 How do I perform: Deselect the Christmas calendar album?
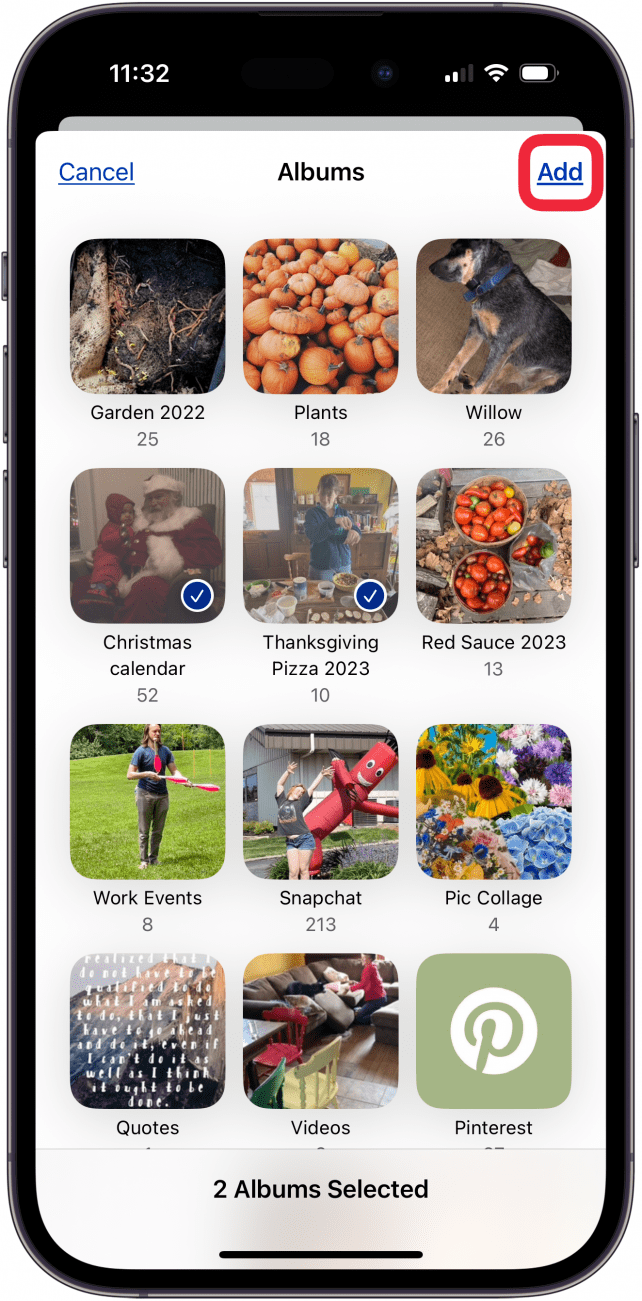[148, 546]
